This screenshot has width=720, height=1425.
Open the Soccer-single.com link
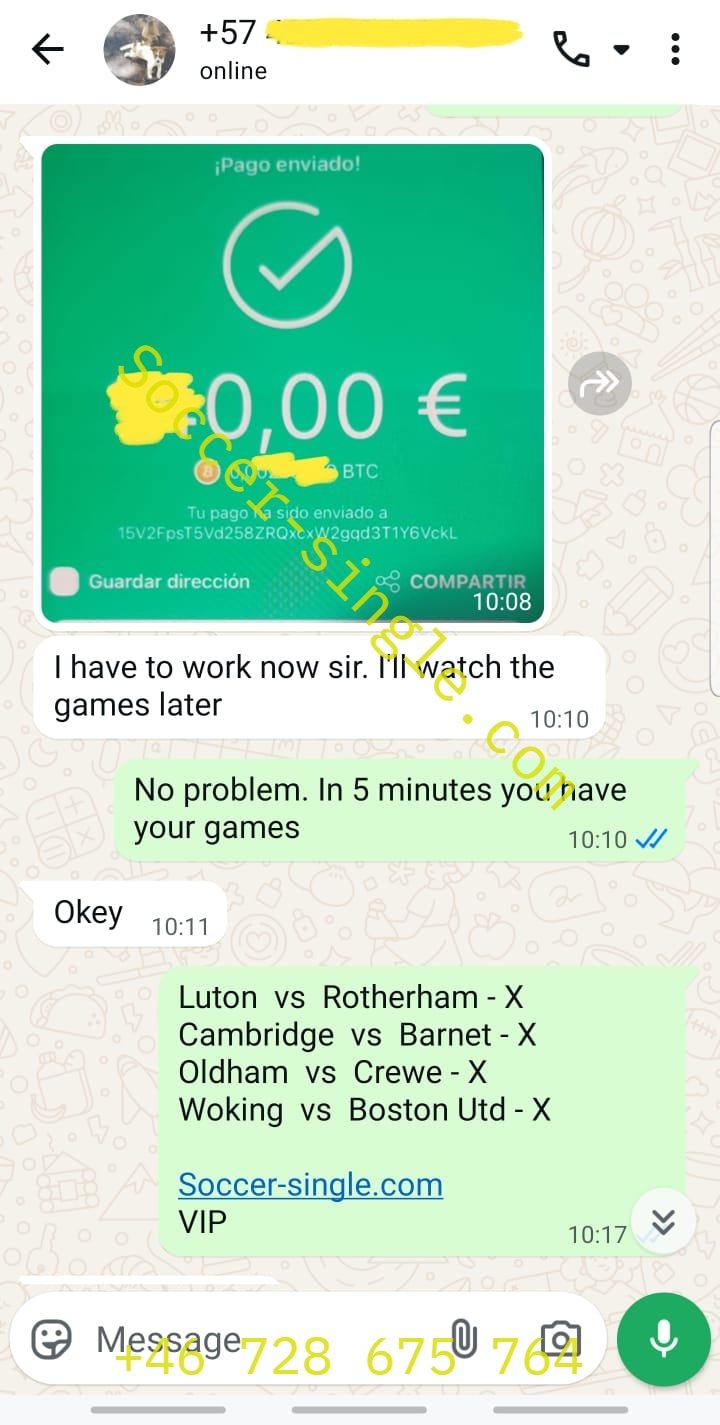(310, 1185)
